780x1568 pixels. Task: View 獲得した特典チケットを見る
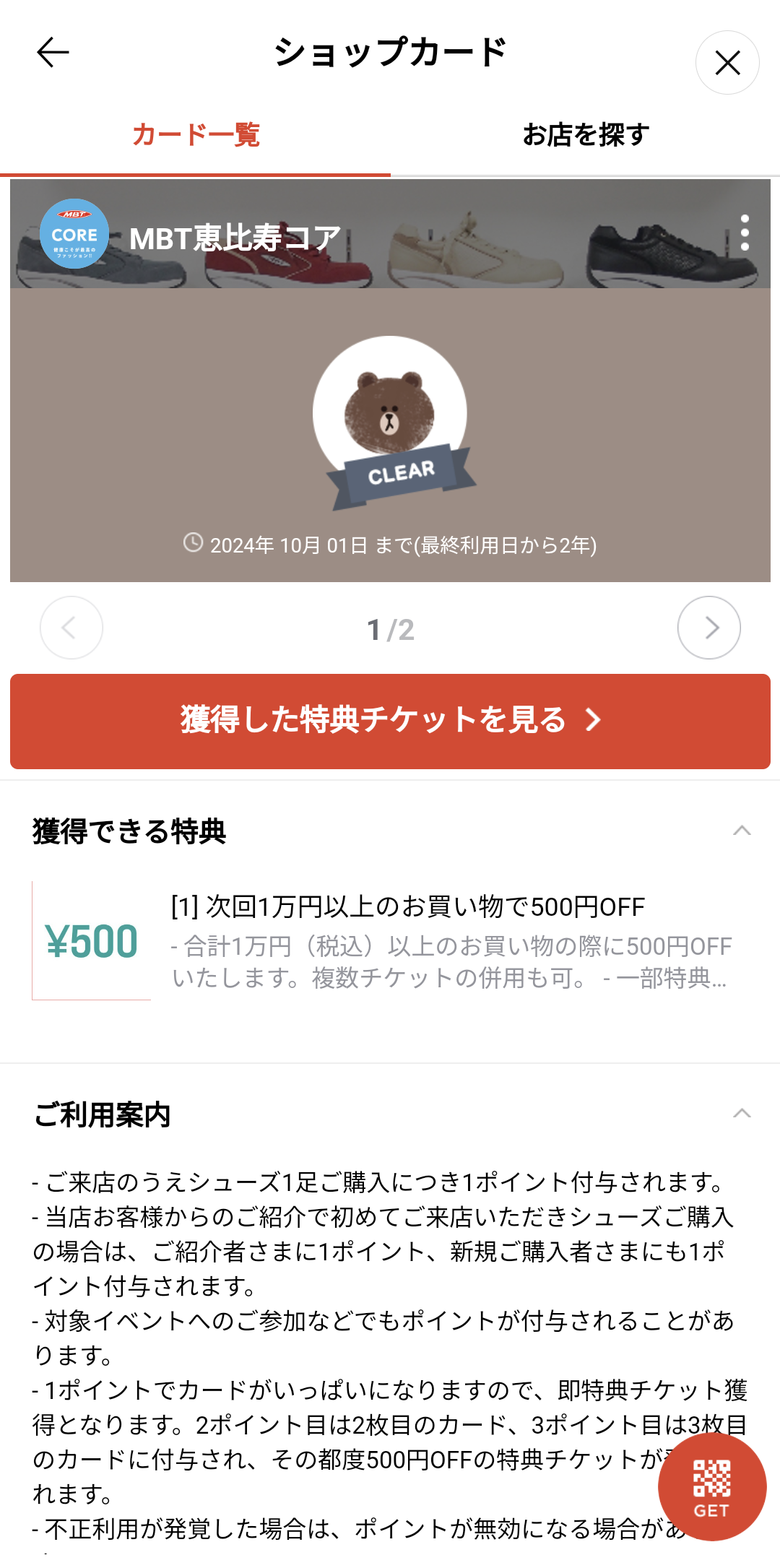390,722
